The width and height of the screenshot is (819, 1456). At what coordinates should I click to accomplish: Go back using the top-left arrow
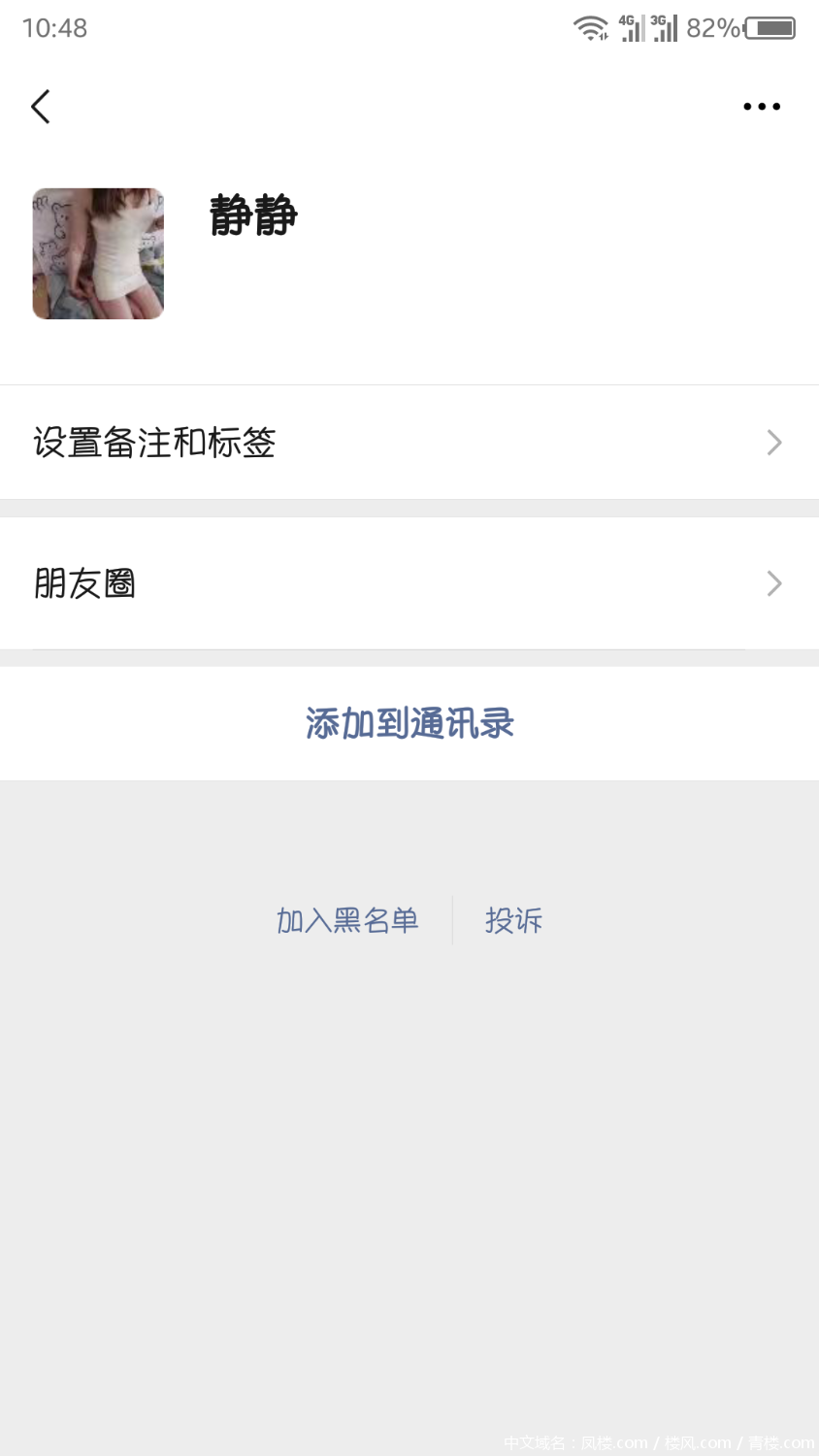pyautogui.click(x=41, y=107)
